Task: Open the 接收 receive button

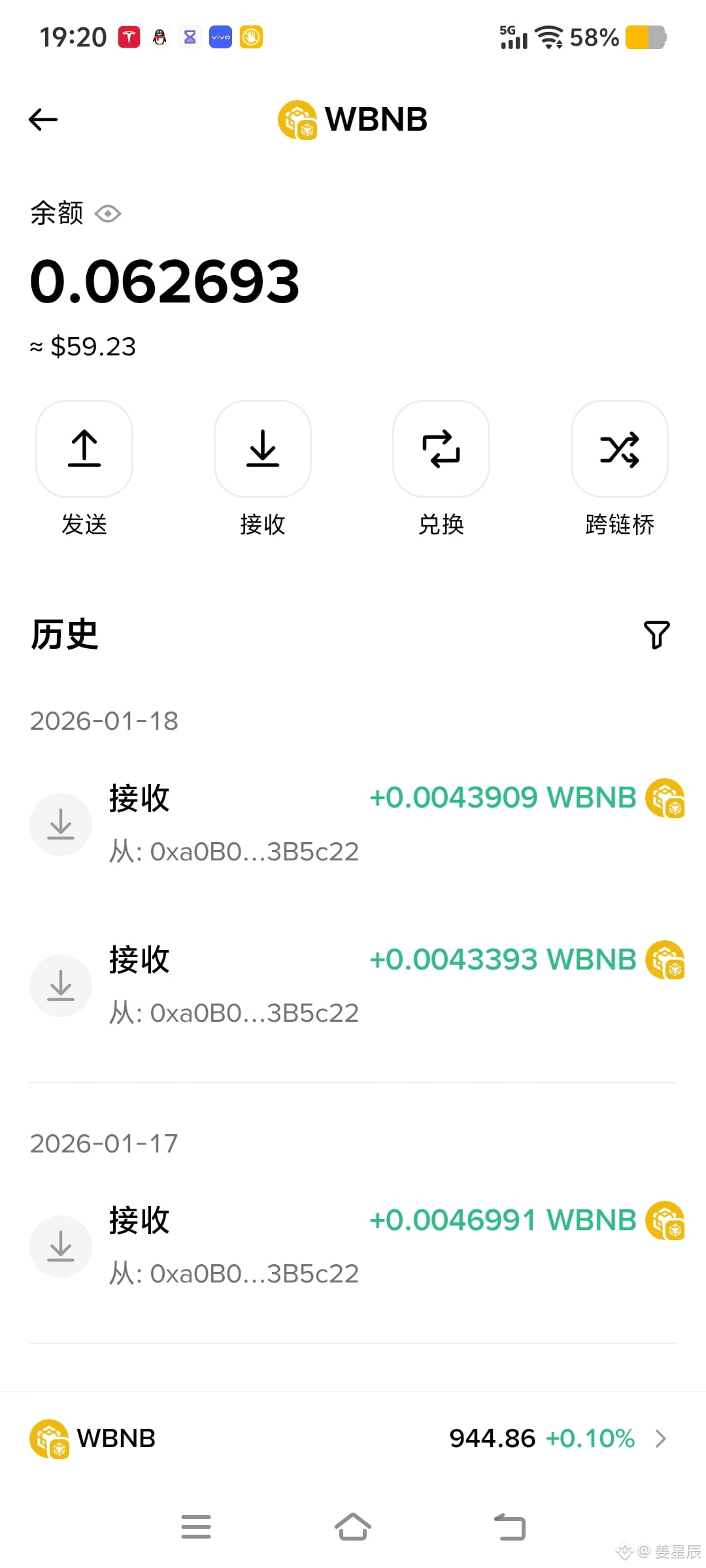Action: coord(263,449)
